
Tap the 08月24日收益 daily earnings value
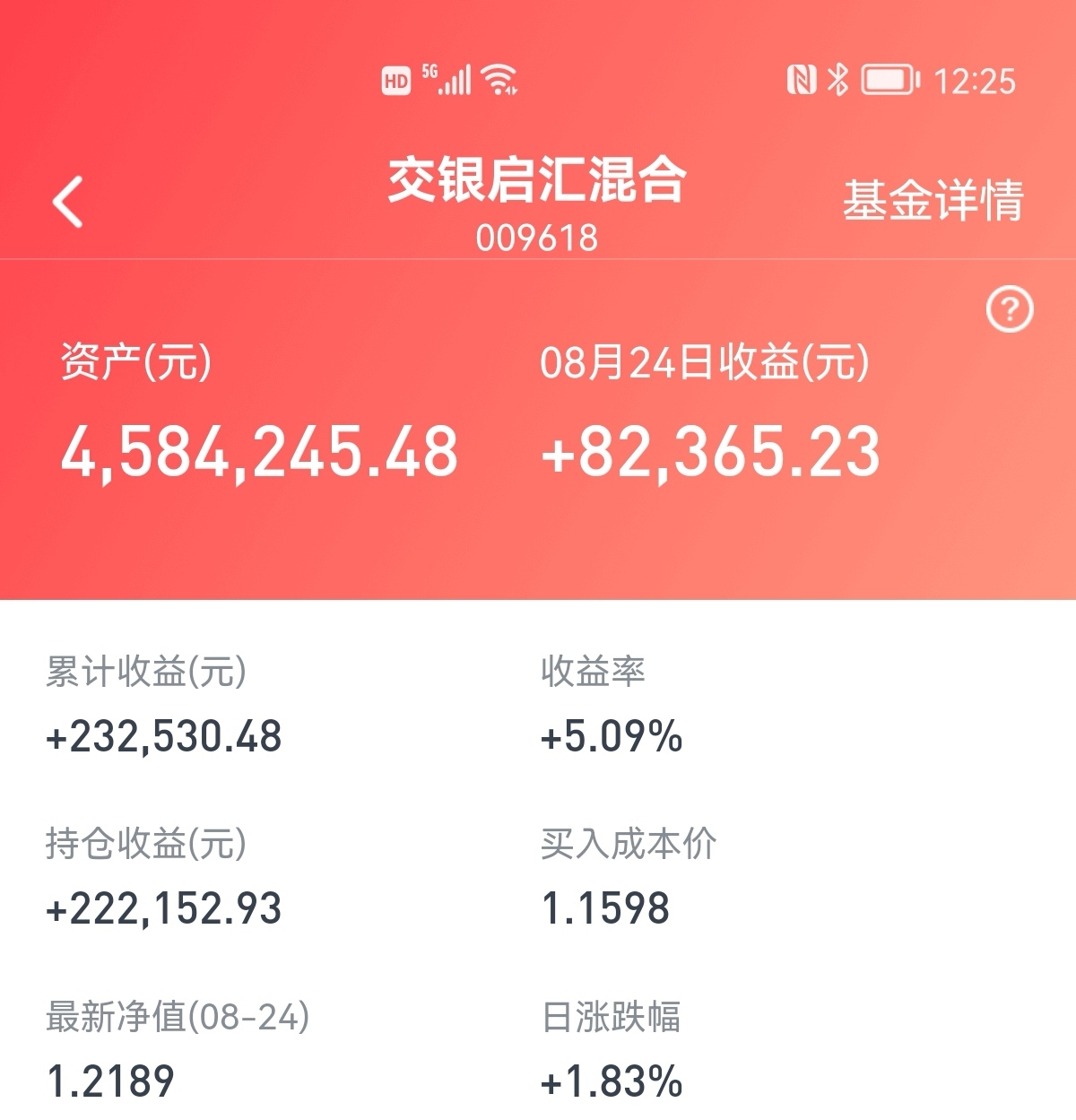point(708,454)
